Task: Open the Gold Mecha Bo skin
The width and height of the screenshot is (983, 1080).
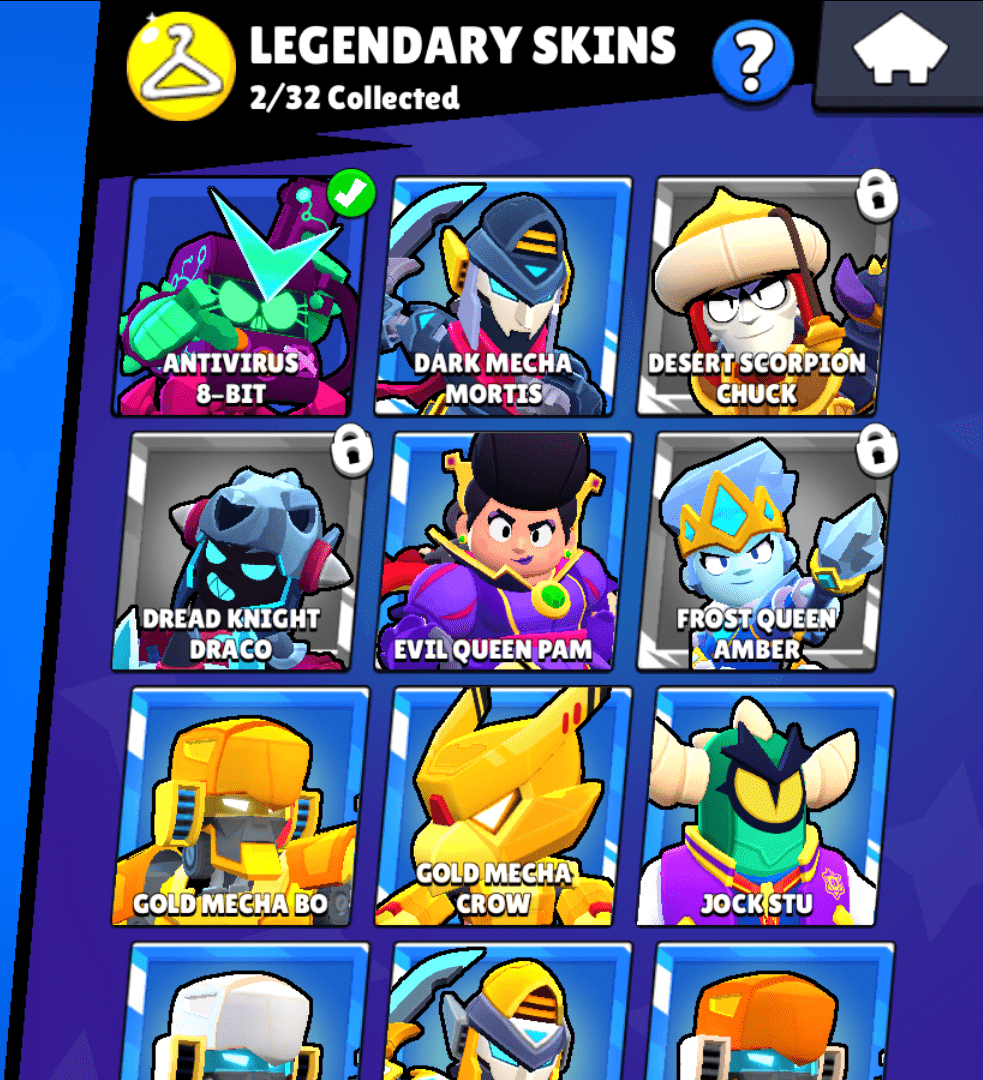Action: coord(242,806)
